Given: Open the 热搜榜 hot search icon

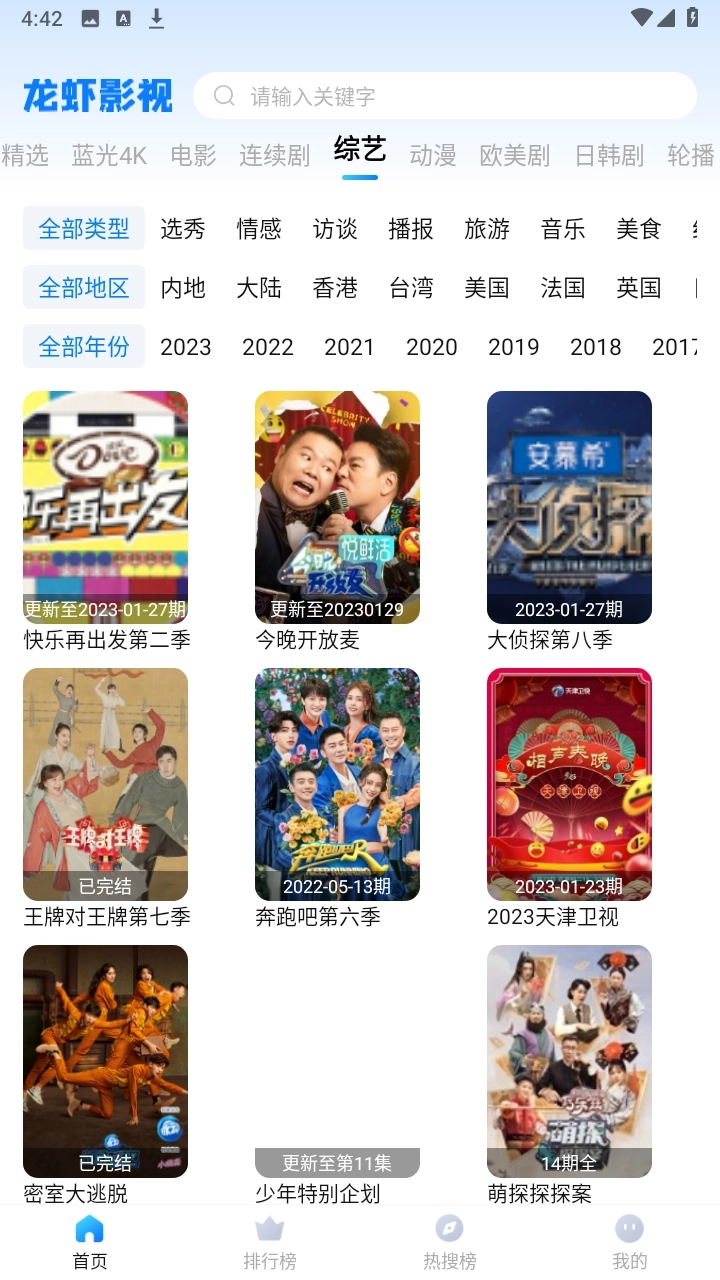Looking at the screenshot, I should [x=449, y=1228].
